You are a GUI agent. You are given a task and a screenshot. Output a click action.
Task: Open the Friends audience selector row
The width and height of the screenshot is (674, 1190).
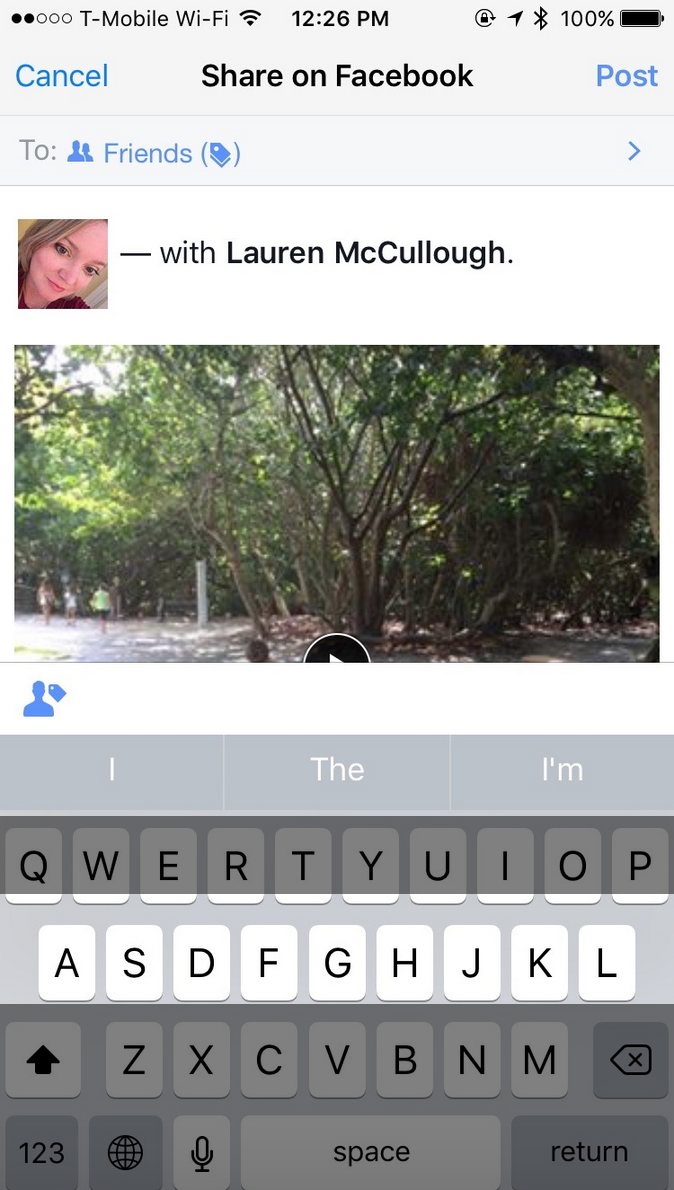point(337,152)
